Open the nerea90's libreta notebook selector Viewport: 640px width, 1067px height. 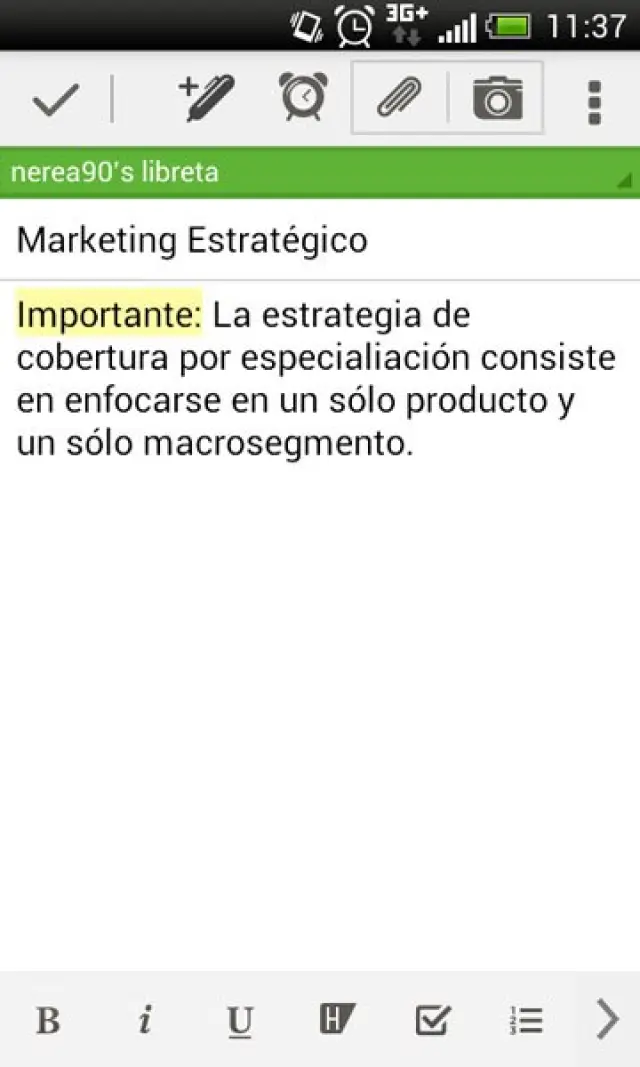pos(320,172)
